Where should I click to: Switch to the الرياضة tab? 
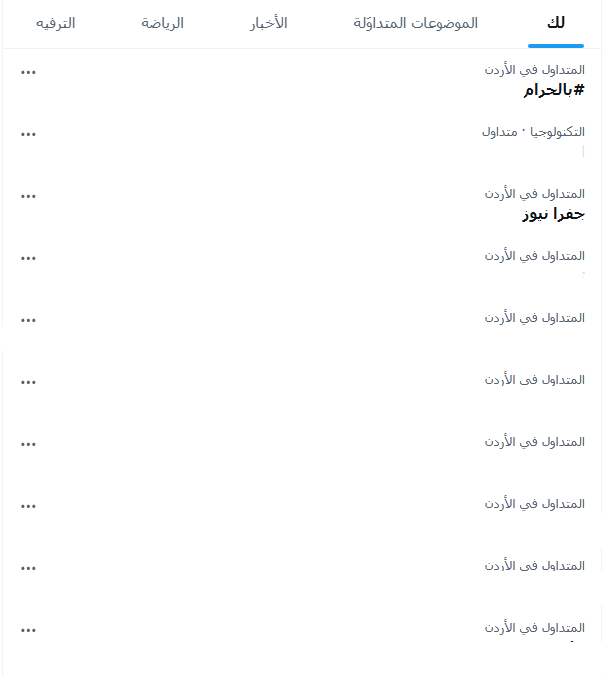click(162, 23)
